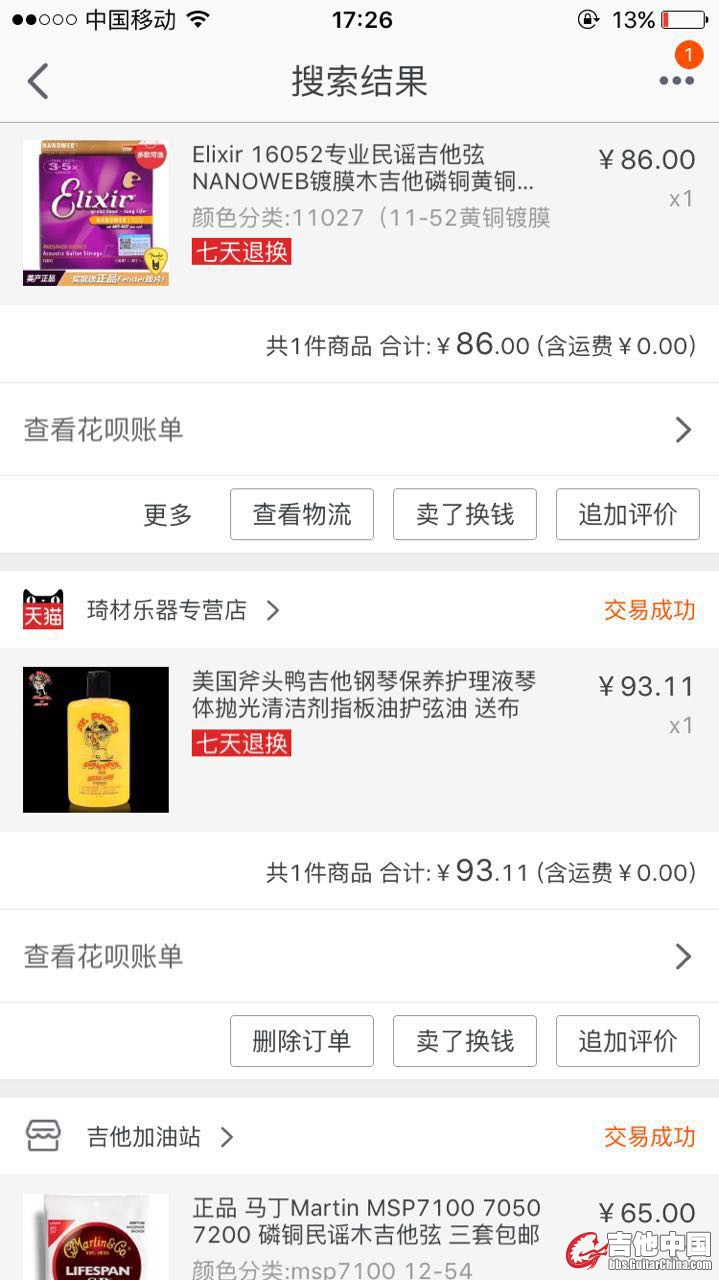Tap 追加评价 for the Elixir order
The width and height of the screenshot is (719, 1280).
point(627,515)
